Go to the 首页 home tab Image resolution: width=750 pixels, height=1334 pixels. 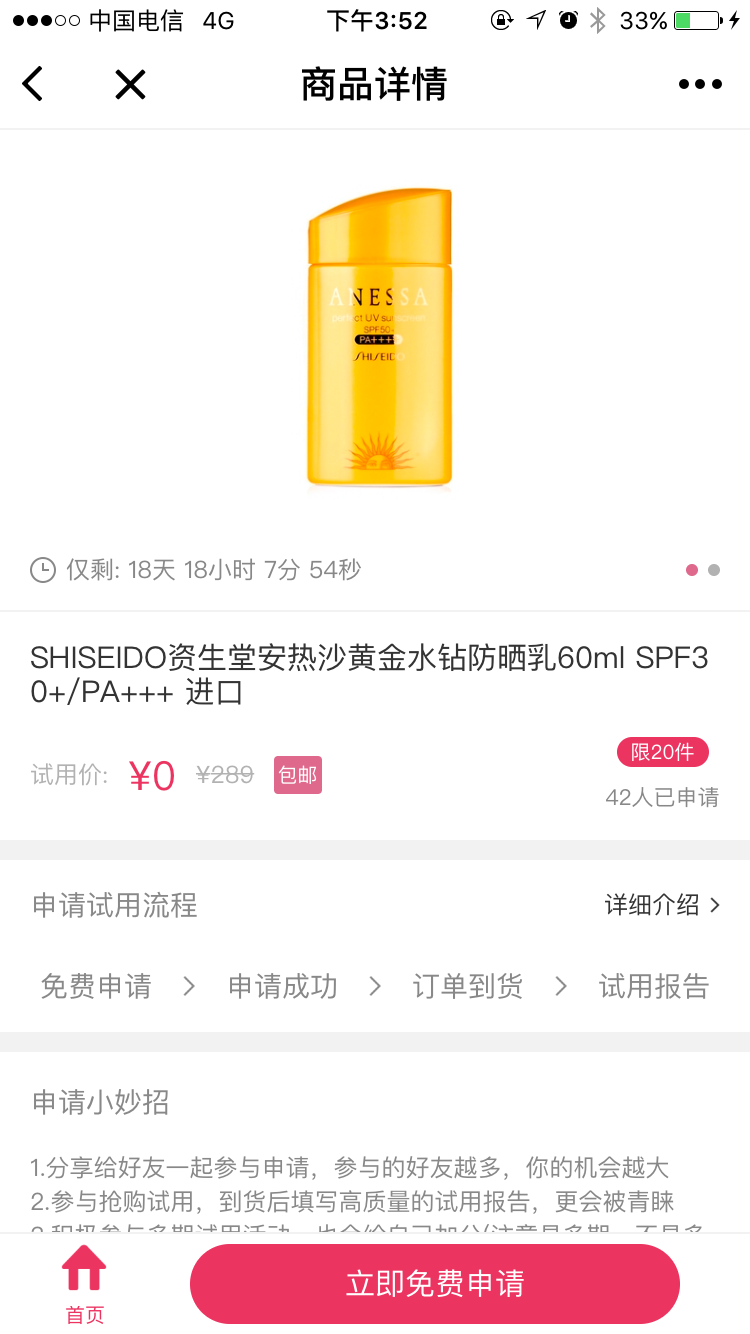[x=84, y=1284]
